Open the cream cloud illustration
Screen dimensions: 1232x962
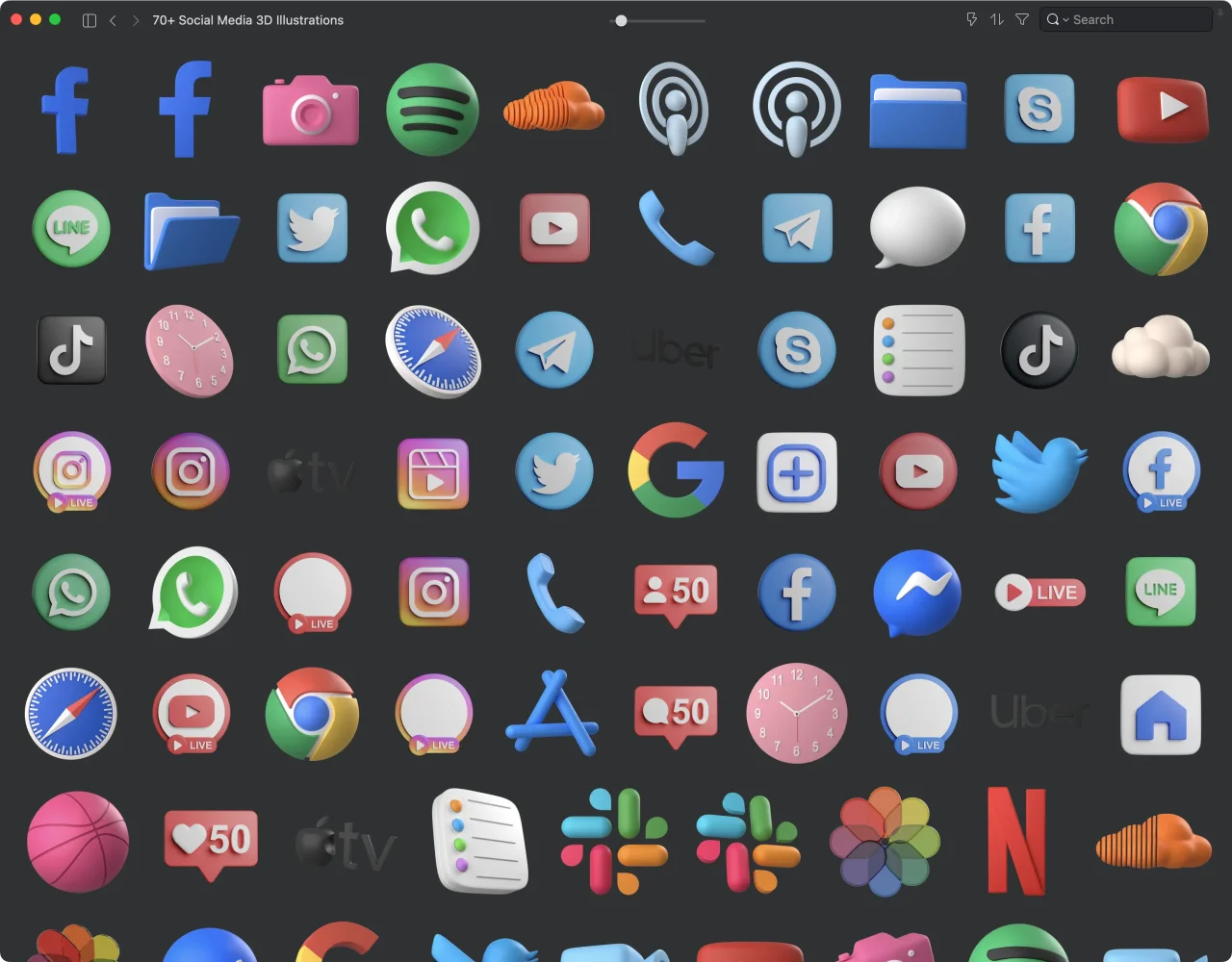1160,348
